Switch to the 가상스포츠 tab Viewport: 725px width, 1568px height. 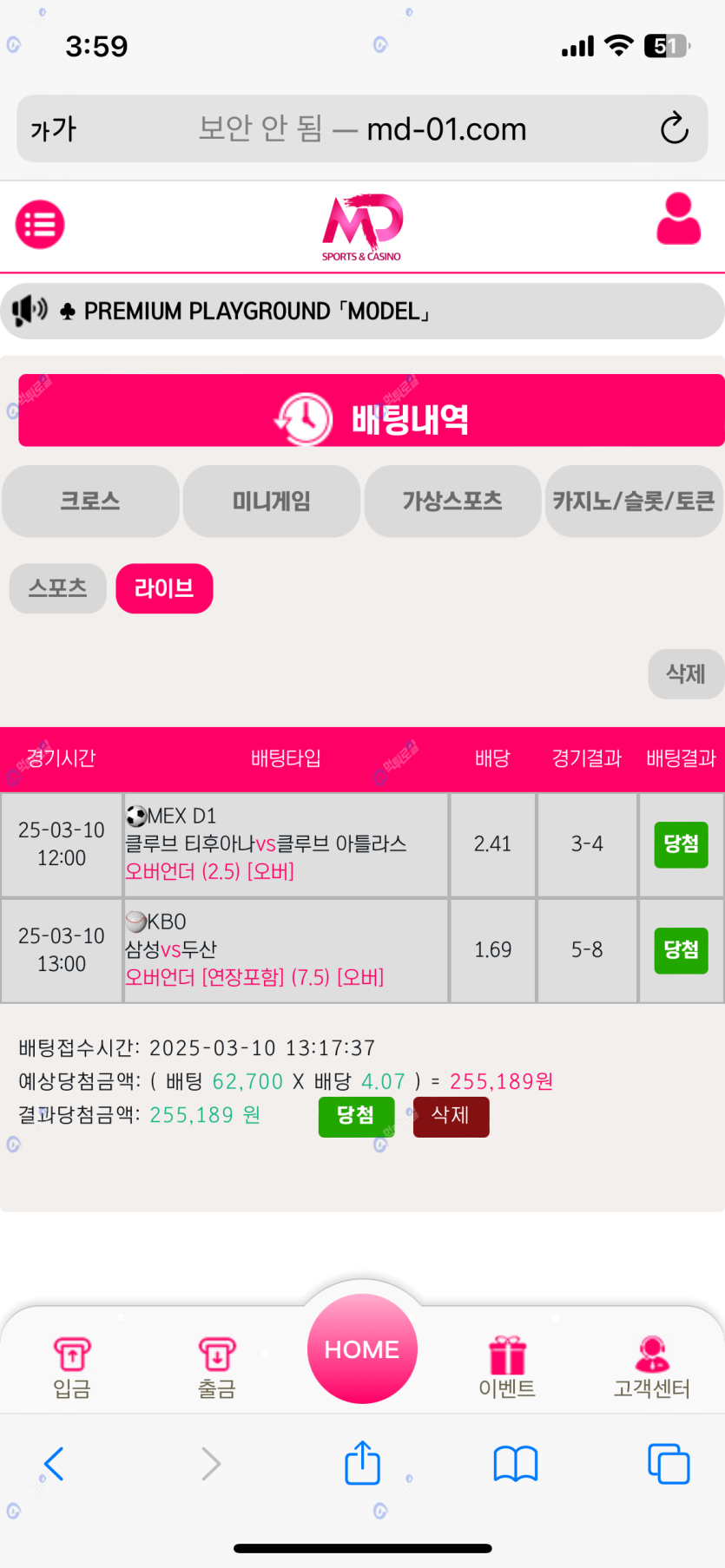pyautogui.click(x=452, y=501)
